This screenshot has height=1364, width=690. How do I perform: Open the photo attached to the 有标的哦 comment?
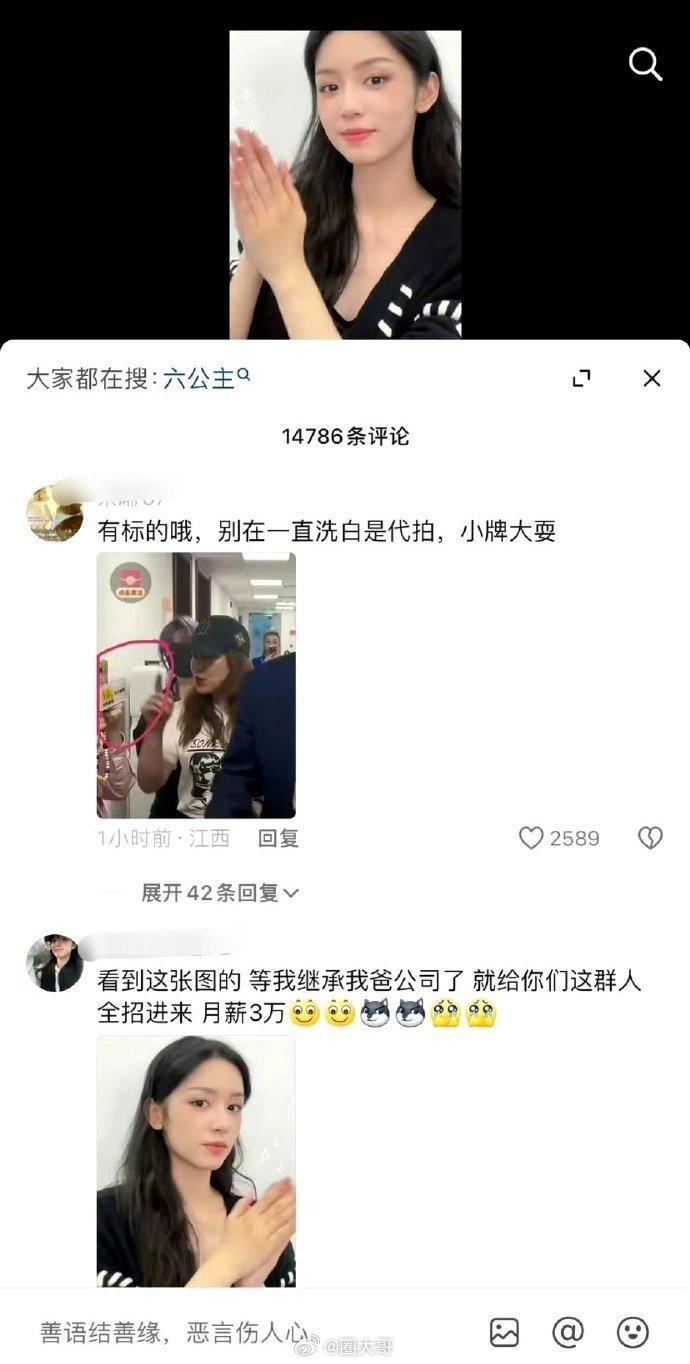click(x=196, y=685)
